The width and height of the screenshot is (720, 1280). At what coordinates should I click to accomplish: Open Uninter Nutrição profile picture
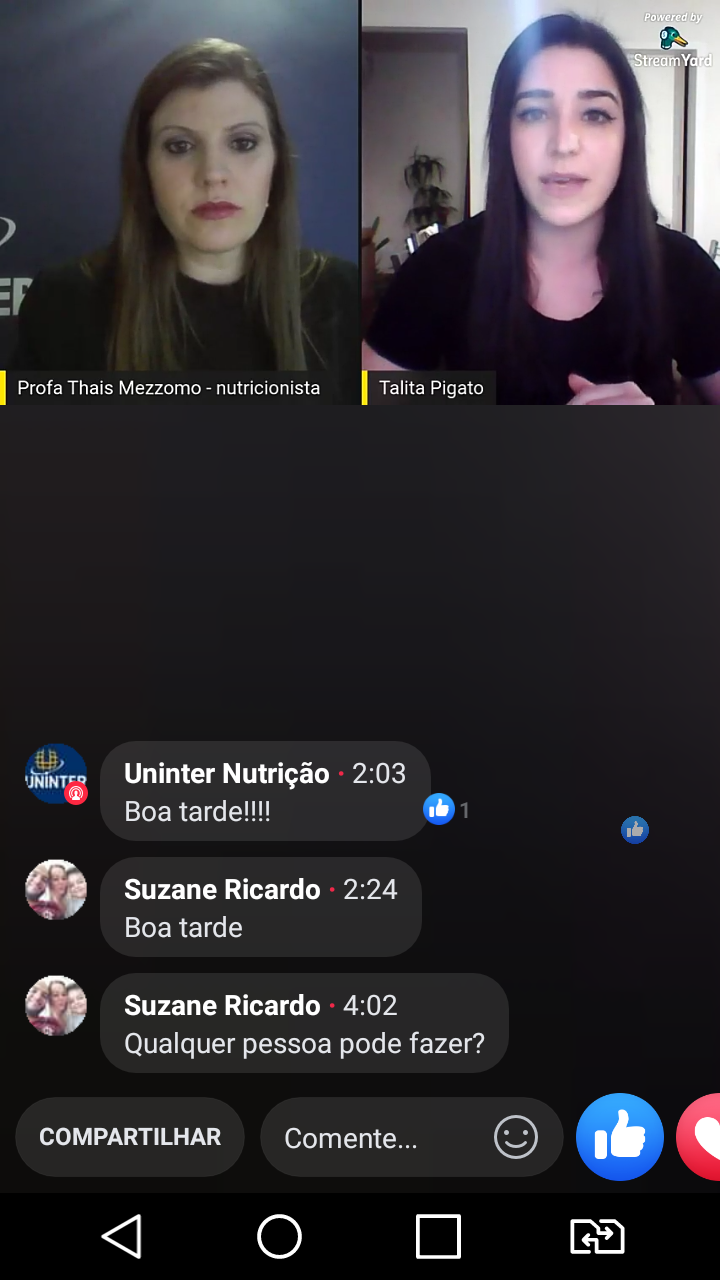56,774
